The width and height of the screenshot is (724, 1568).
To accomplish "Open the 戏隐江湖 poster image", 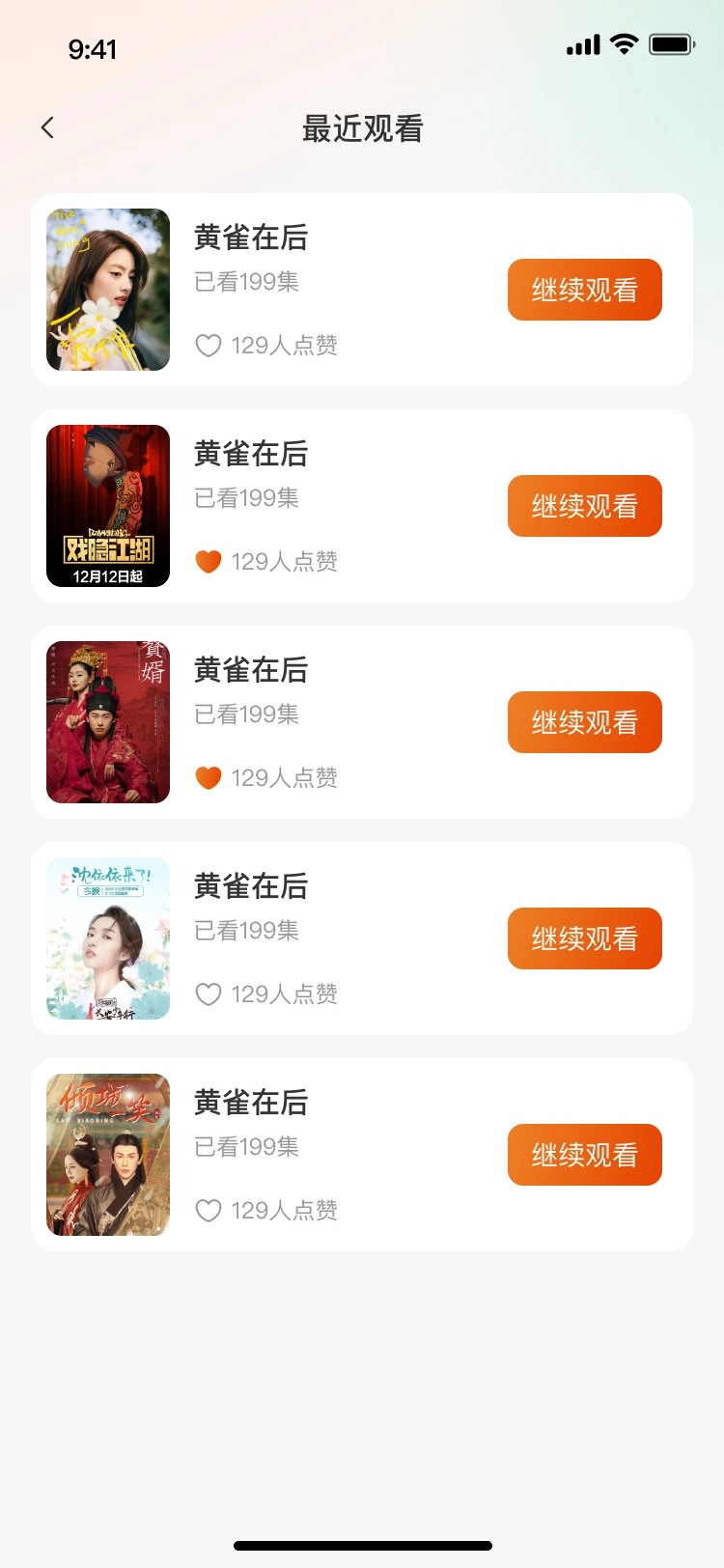I will click(107, 505).
